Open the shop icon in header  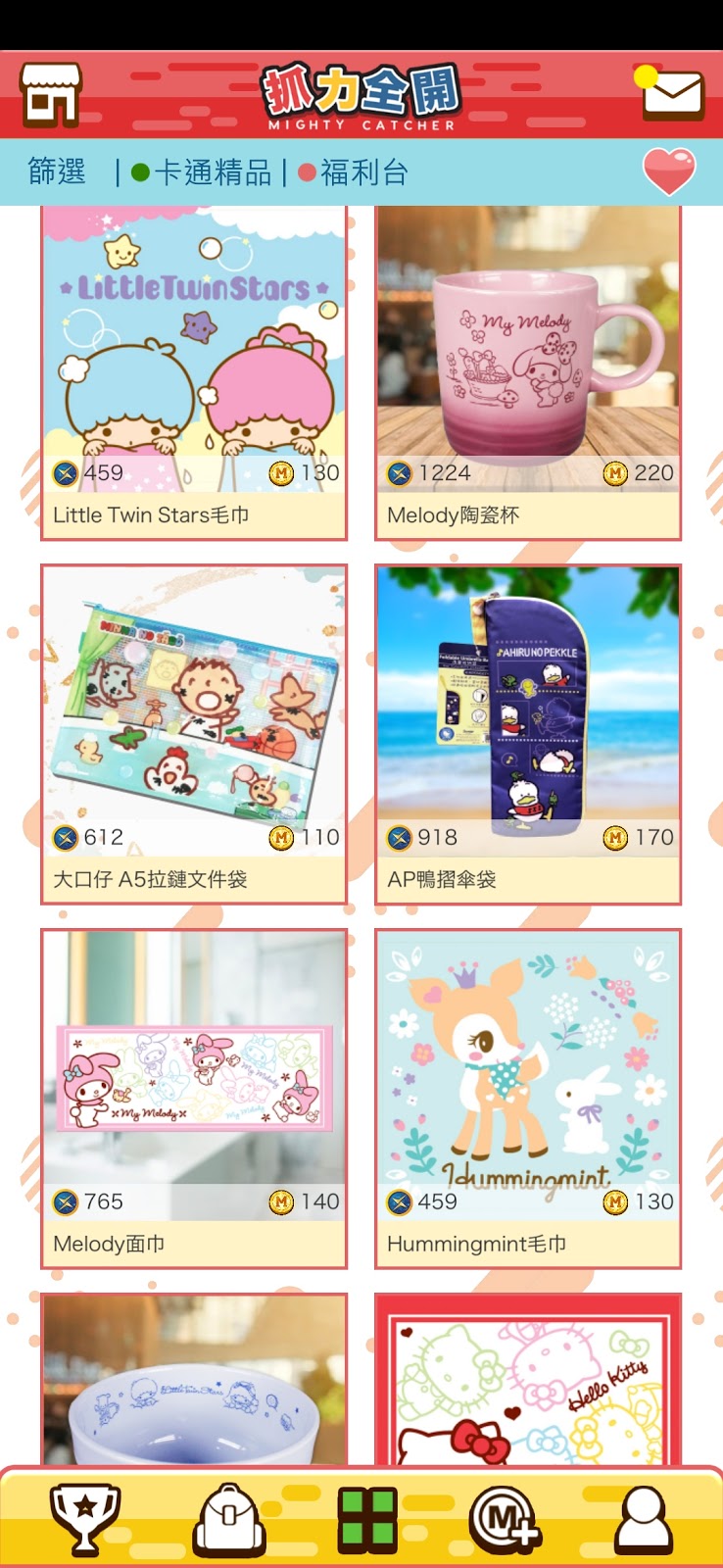point(50,94)
